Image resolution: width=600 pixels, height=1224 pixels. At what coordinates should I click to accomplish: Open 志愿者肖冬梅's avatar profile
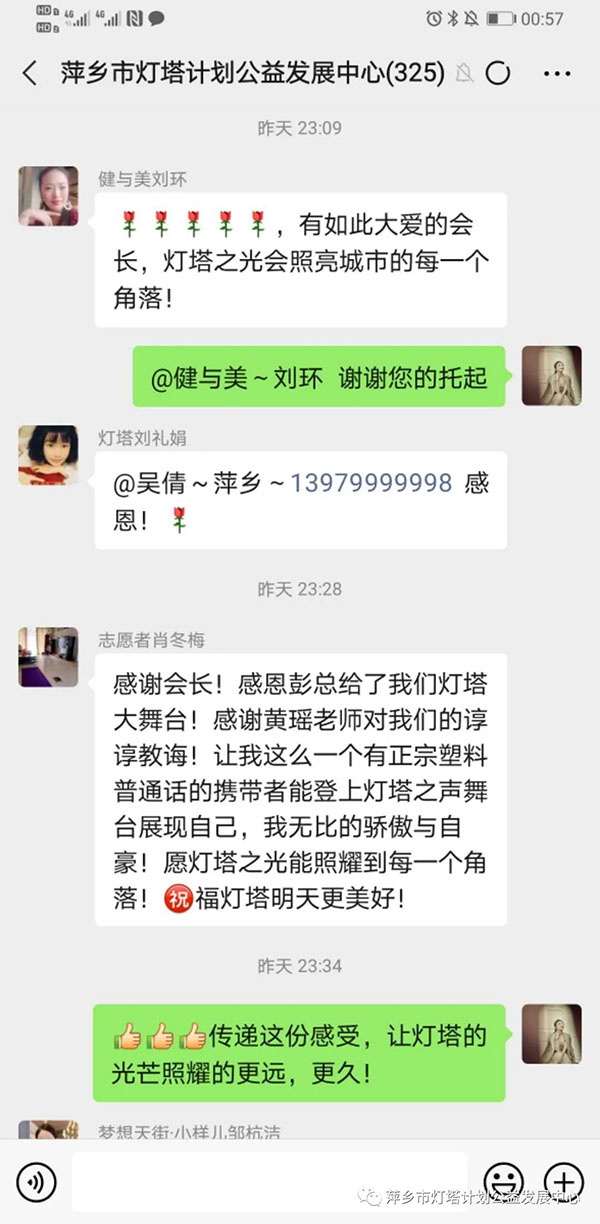coord(48,657)
